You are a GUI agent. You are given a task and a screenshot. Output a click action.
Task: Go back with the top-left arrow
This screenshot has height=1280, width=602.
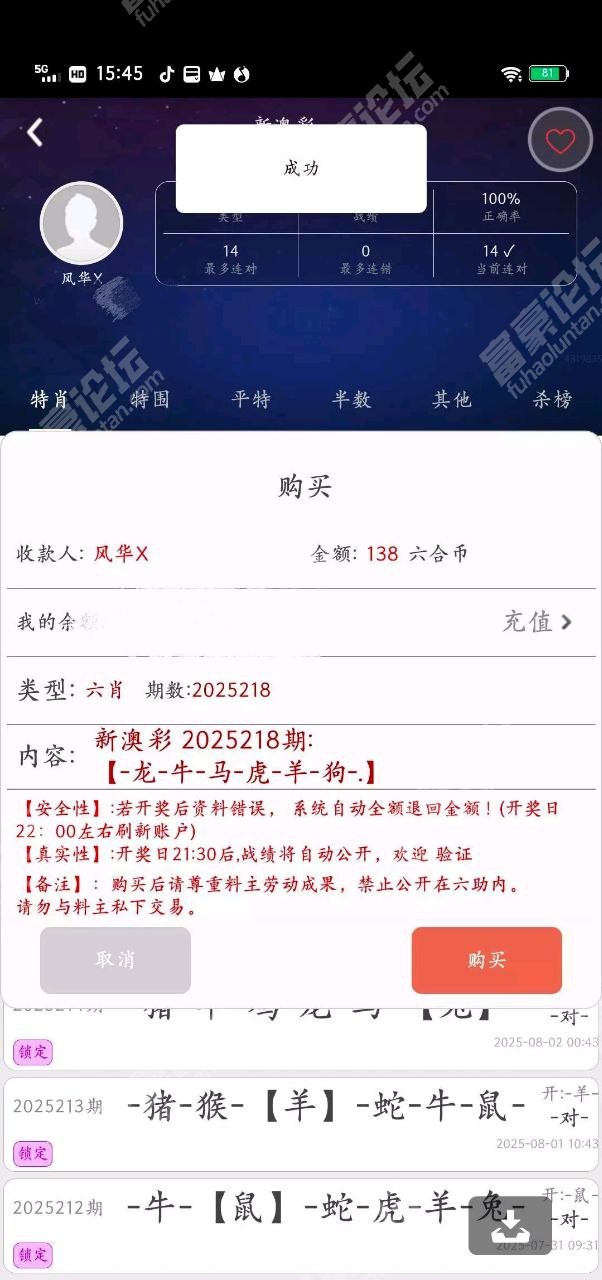(35, 132)
